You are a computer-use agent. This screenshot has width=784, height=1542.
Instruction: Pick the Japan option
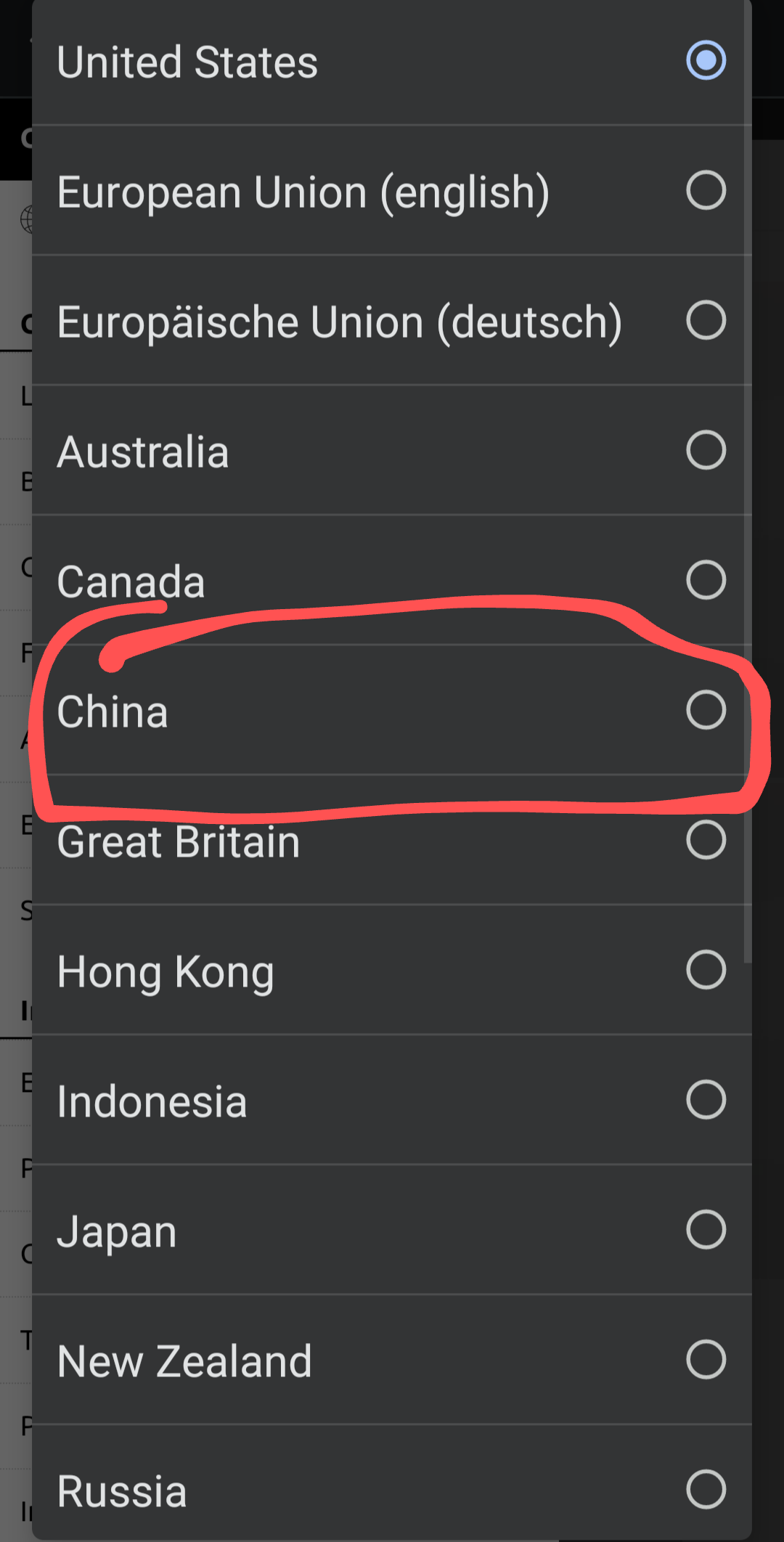tap(392, 1231)
